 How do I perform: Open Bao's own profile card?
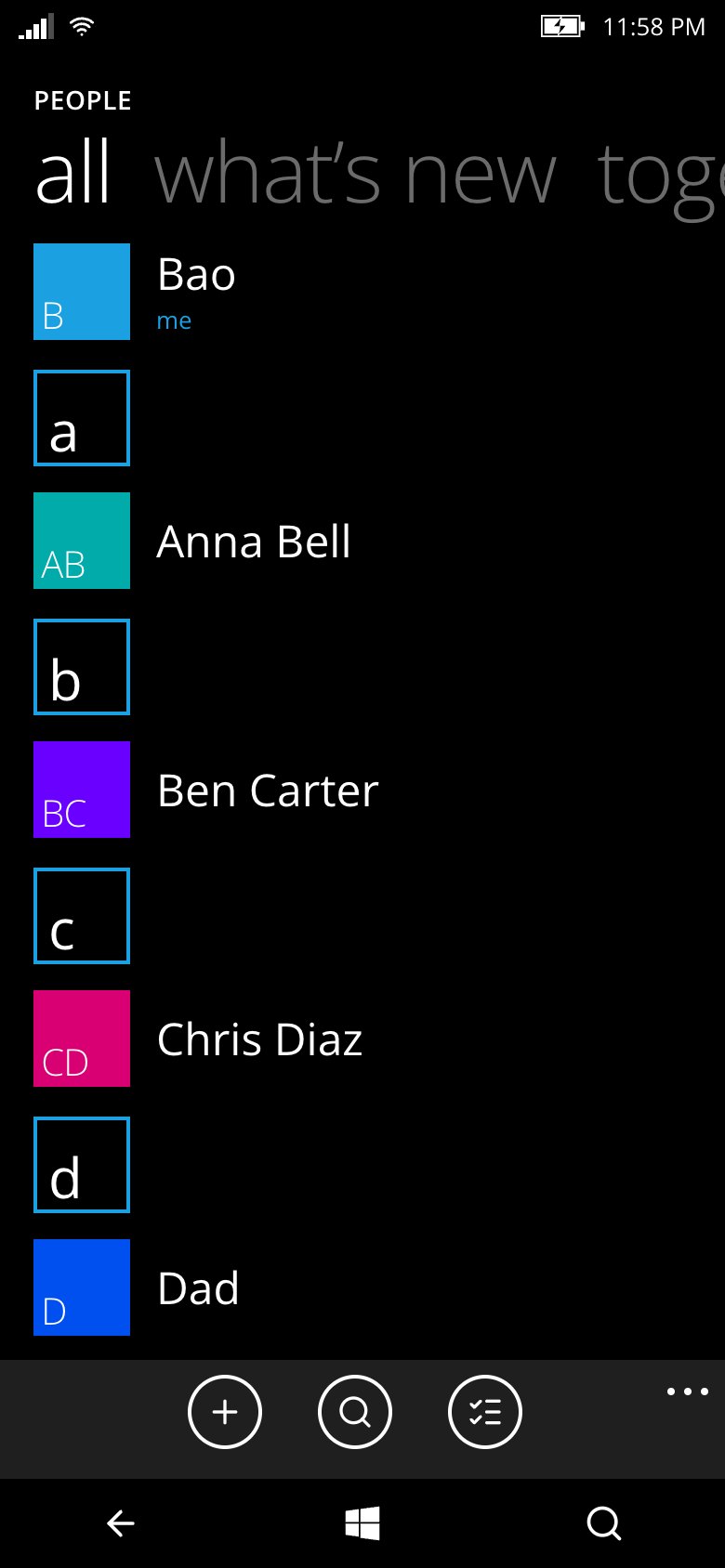pos(362,292)
